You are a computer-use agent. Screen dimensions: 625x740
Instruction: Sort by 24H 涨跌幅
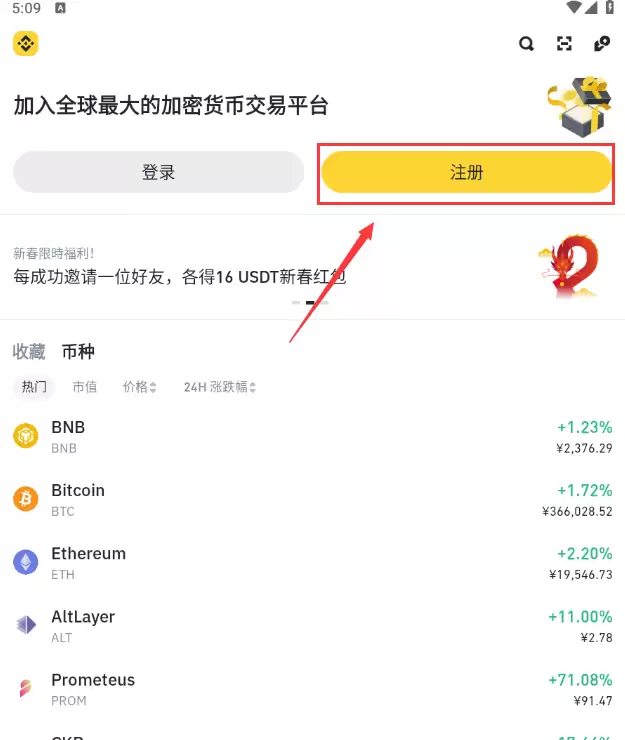point(220,387)
